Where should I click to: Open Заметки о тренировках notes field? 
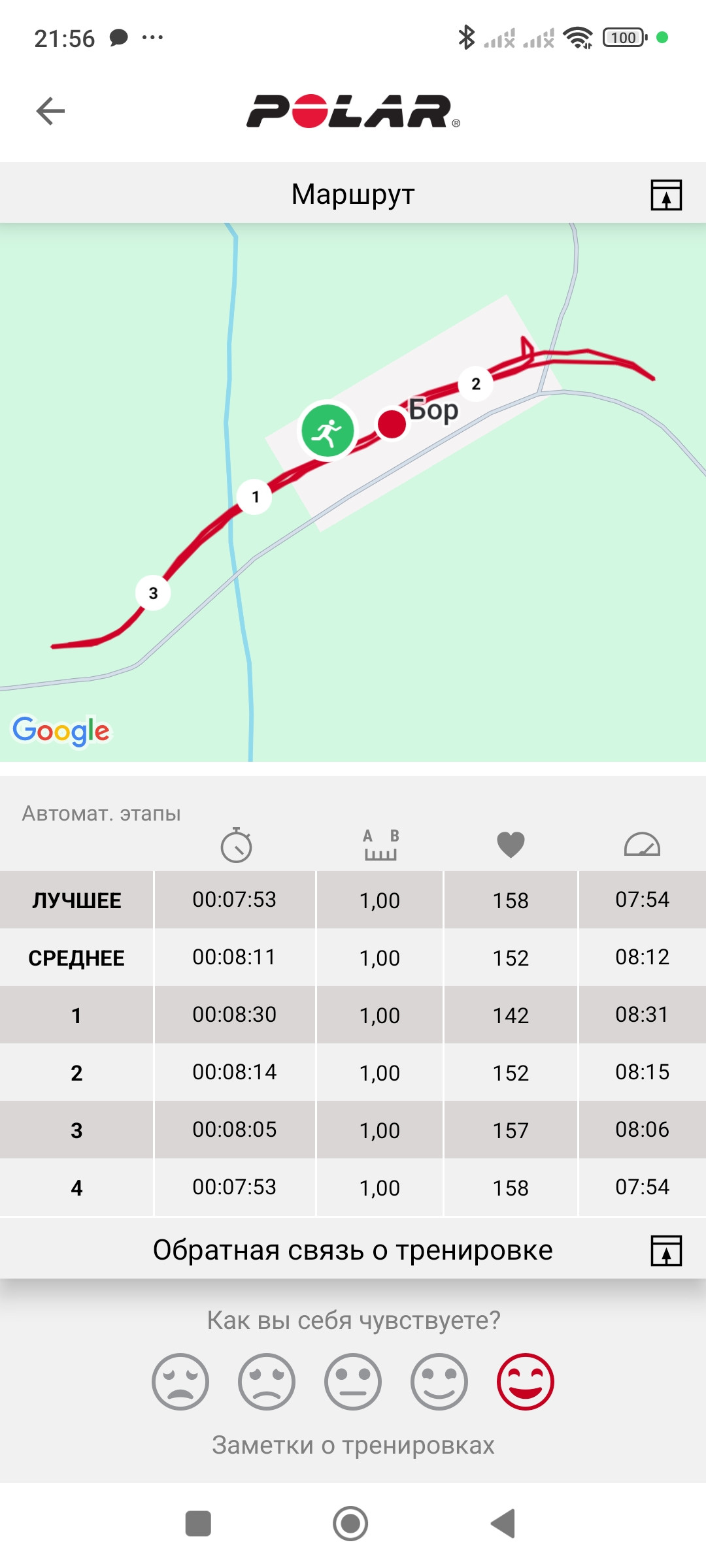click(x=353, y=1445)
